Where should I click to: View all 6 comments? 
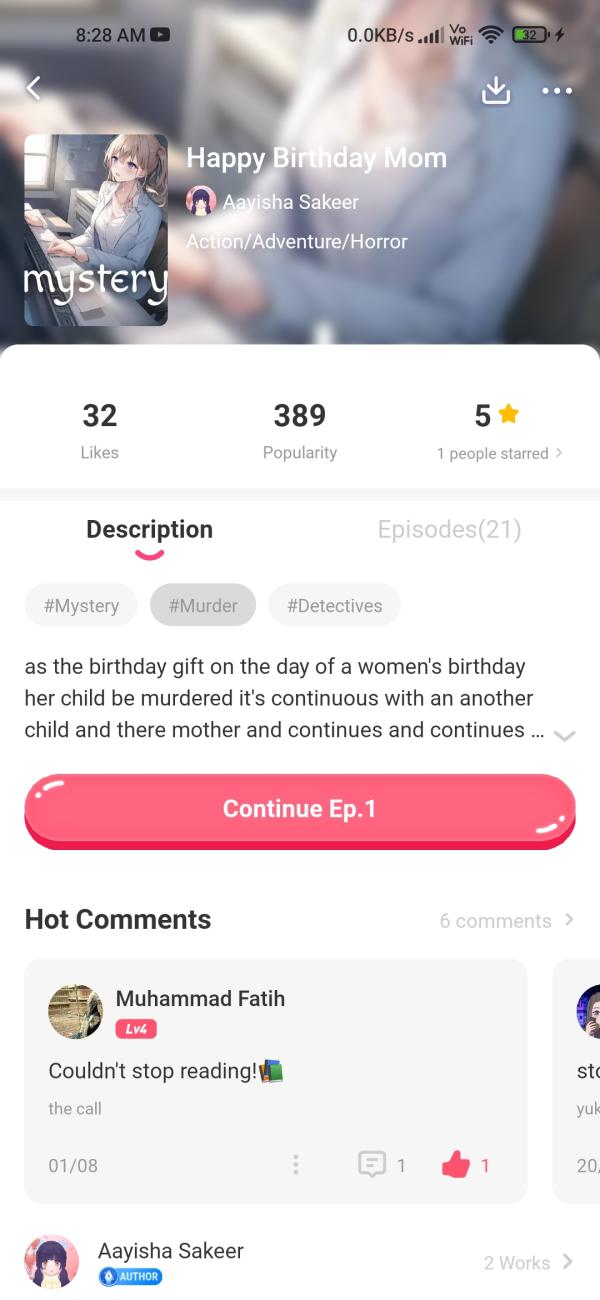(506, 921)
